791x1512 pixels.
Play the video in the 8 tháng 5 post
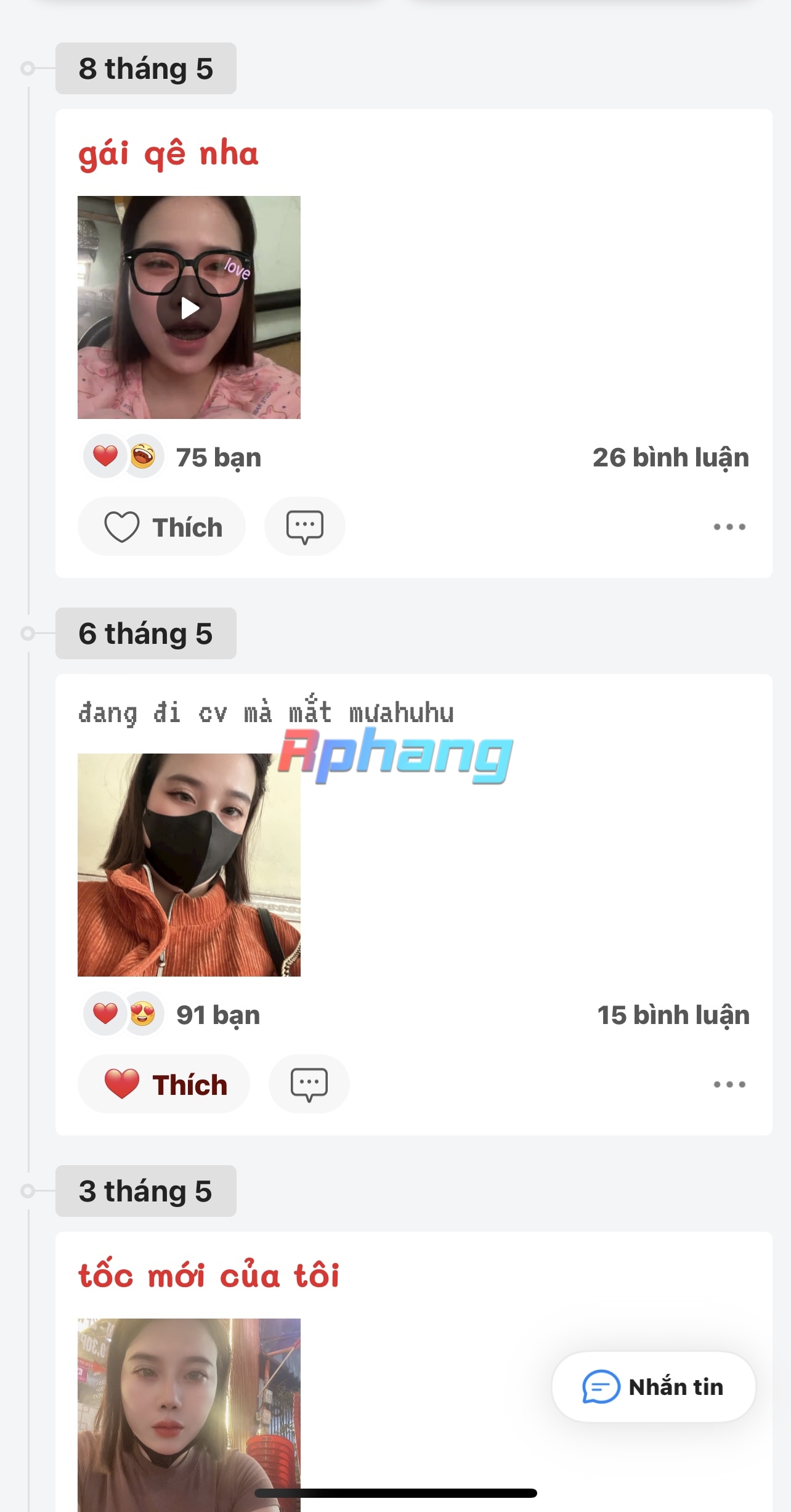click(189, 307)
